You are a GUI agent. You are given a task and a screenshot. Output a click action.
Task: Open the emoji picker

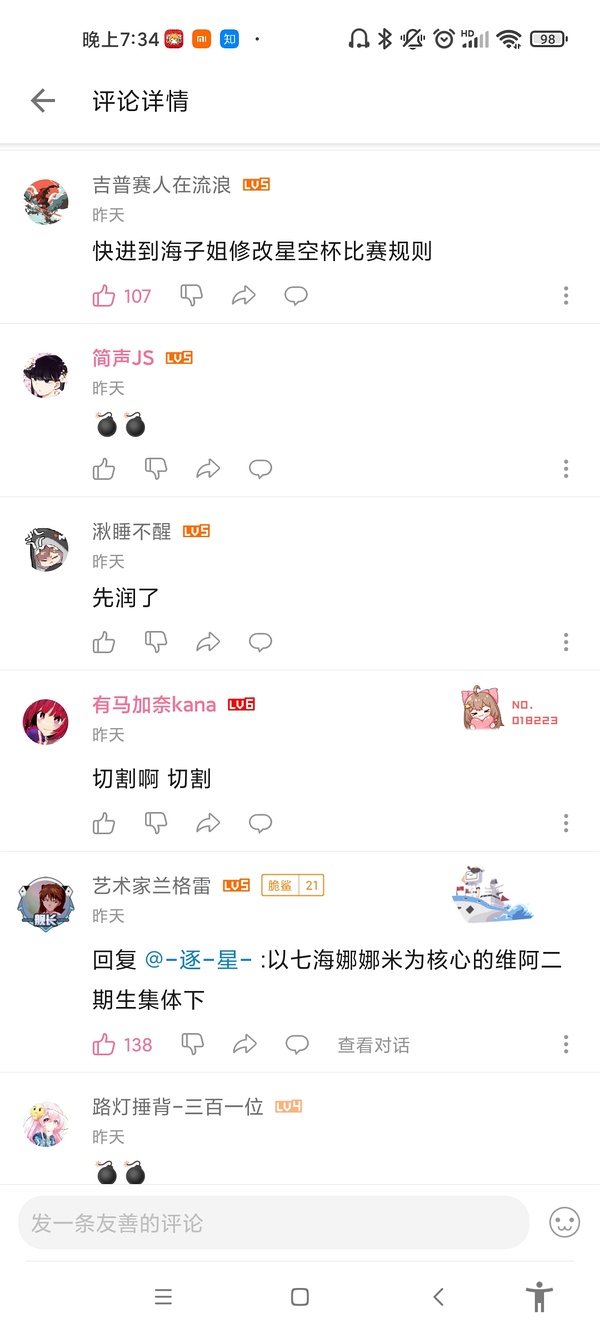coord(565,1222)
